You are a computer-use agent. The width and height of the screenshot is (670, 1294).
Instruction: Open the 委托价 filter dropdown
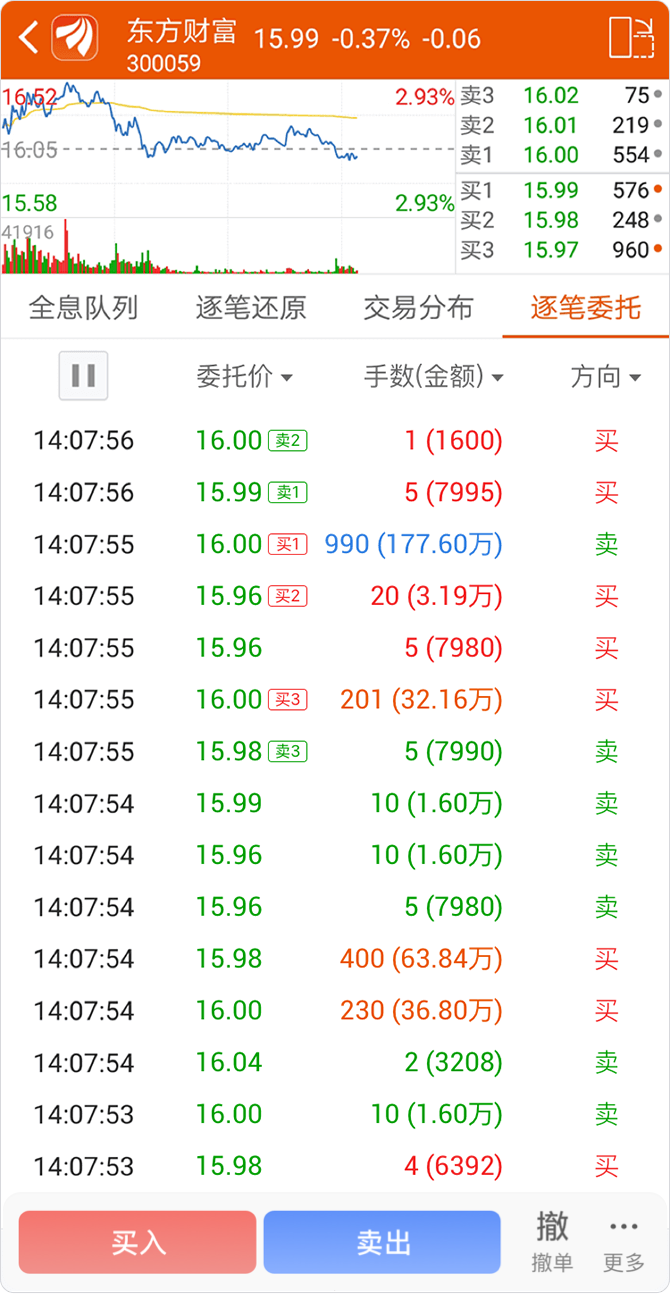pyautogui.click(x=244, y=377)
